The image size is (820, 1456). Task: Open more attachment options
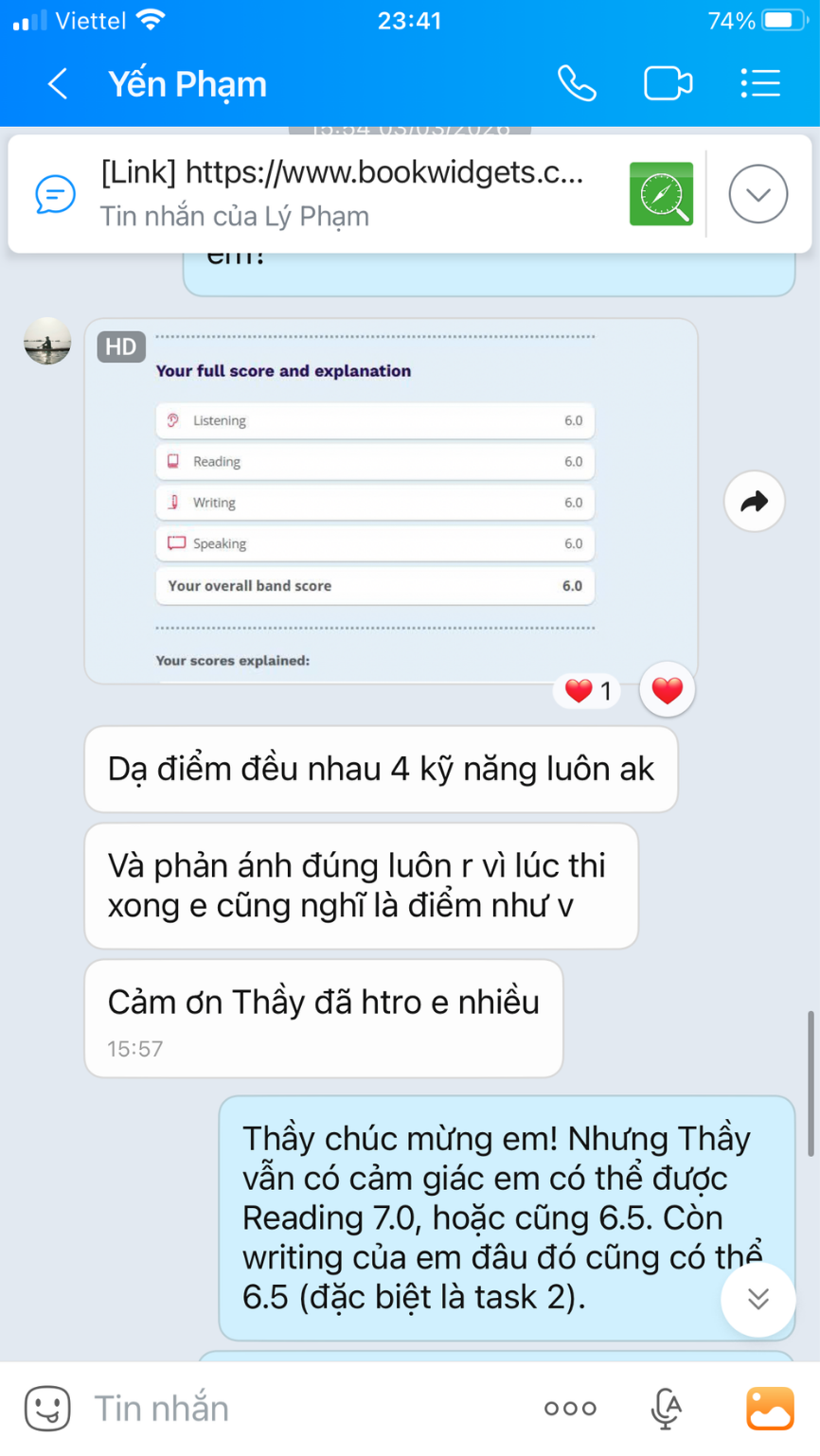[571, 1409]
